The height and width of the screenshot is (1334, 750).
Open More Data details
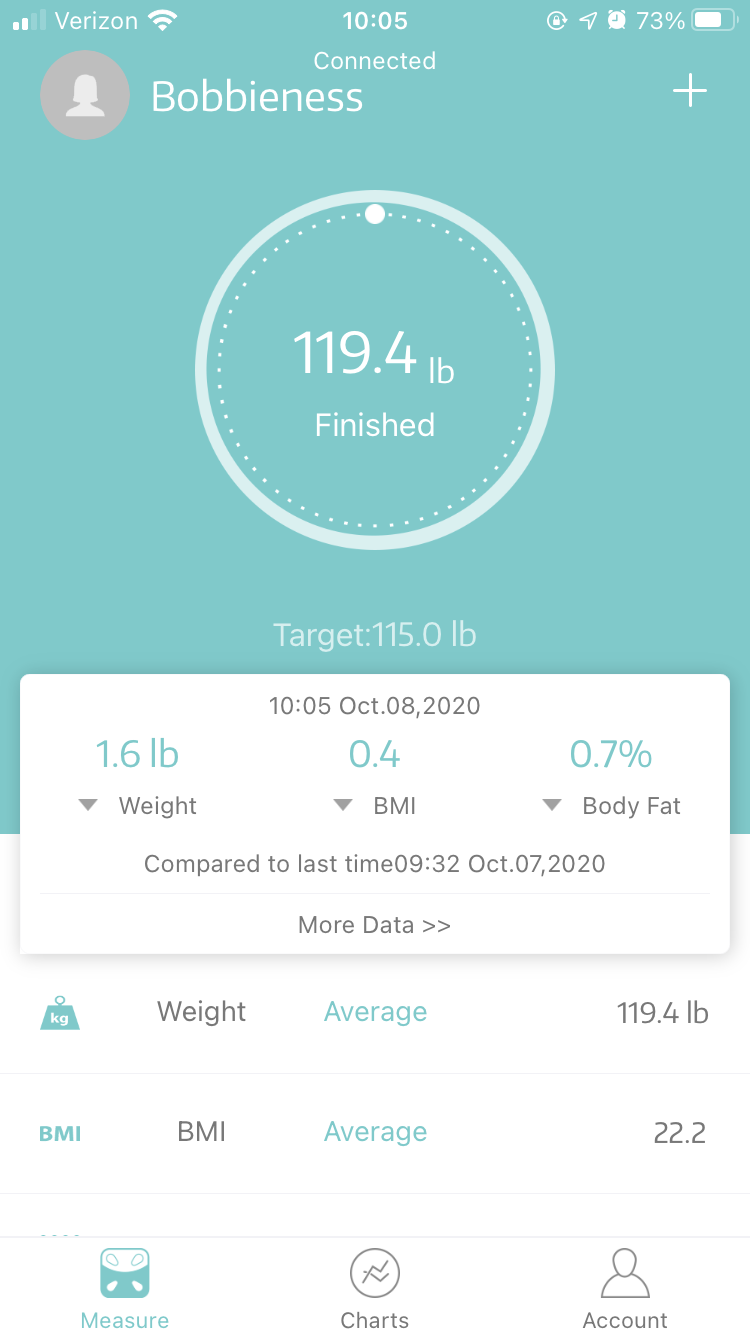click(x=375, y=925)
